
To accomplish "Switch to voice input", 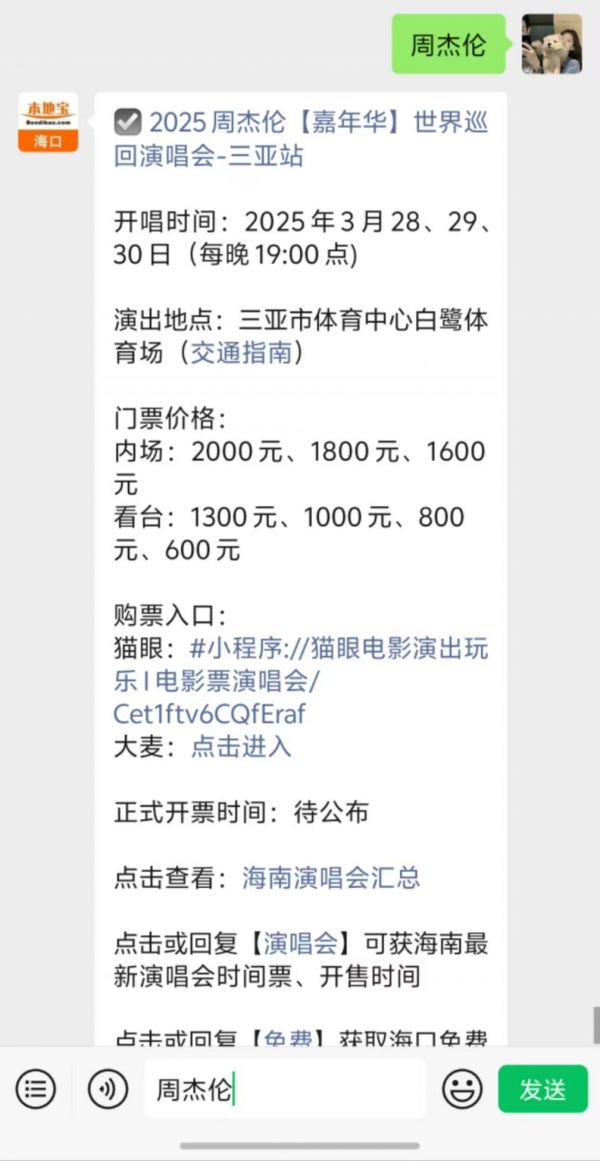I will click(x=107, y=1089).
